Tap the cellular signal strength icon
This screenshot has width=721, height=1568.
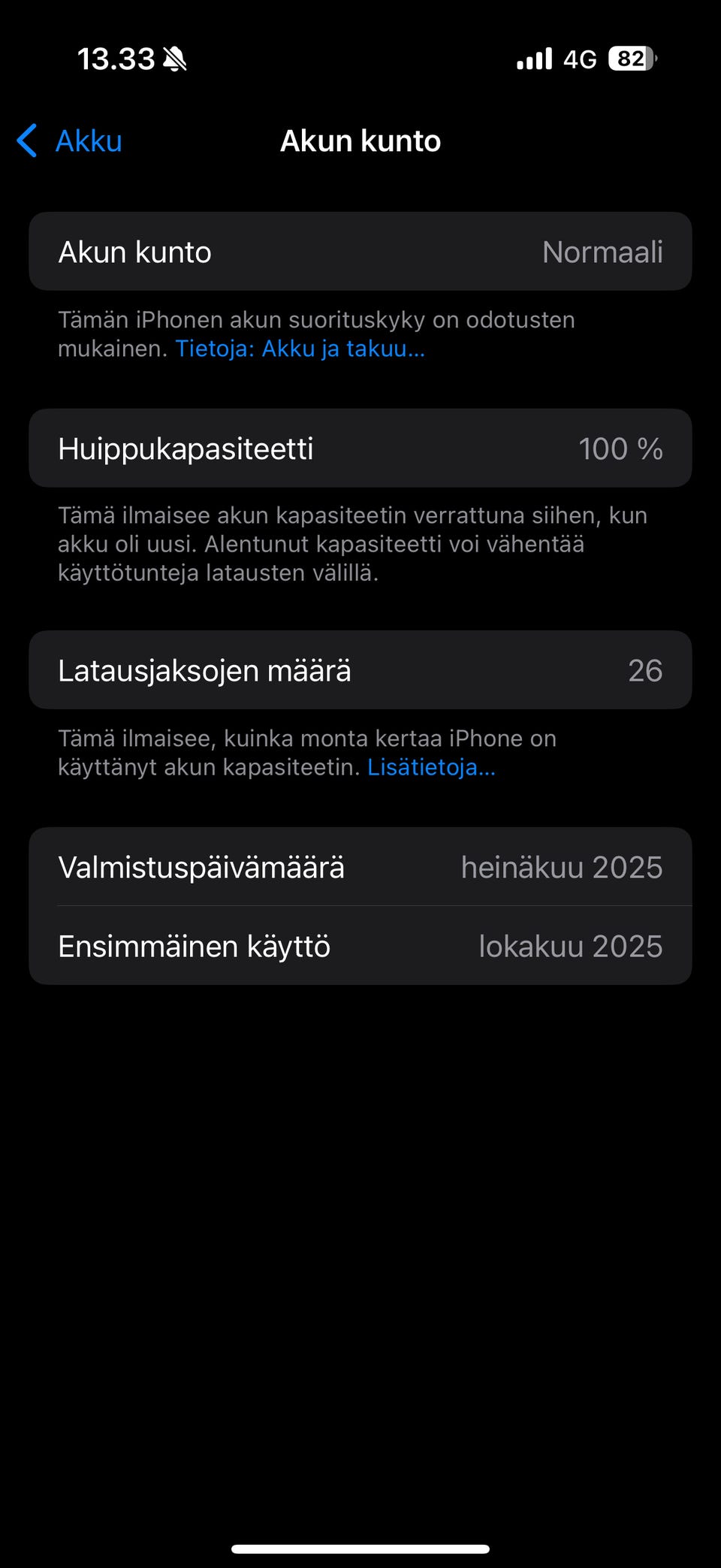pos(532,58)
